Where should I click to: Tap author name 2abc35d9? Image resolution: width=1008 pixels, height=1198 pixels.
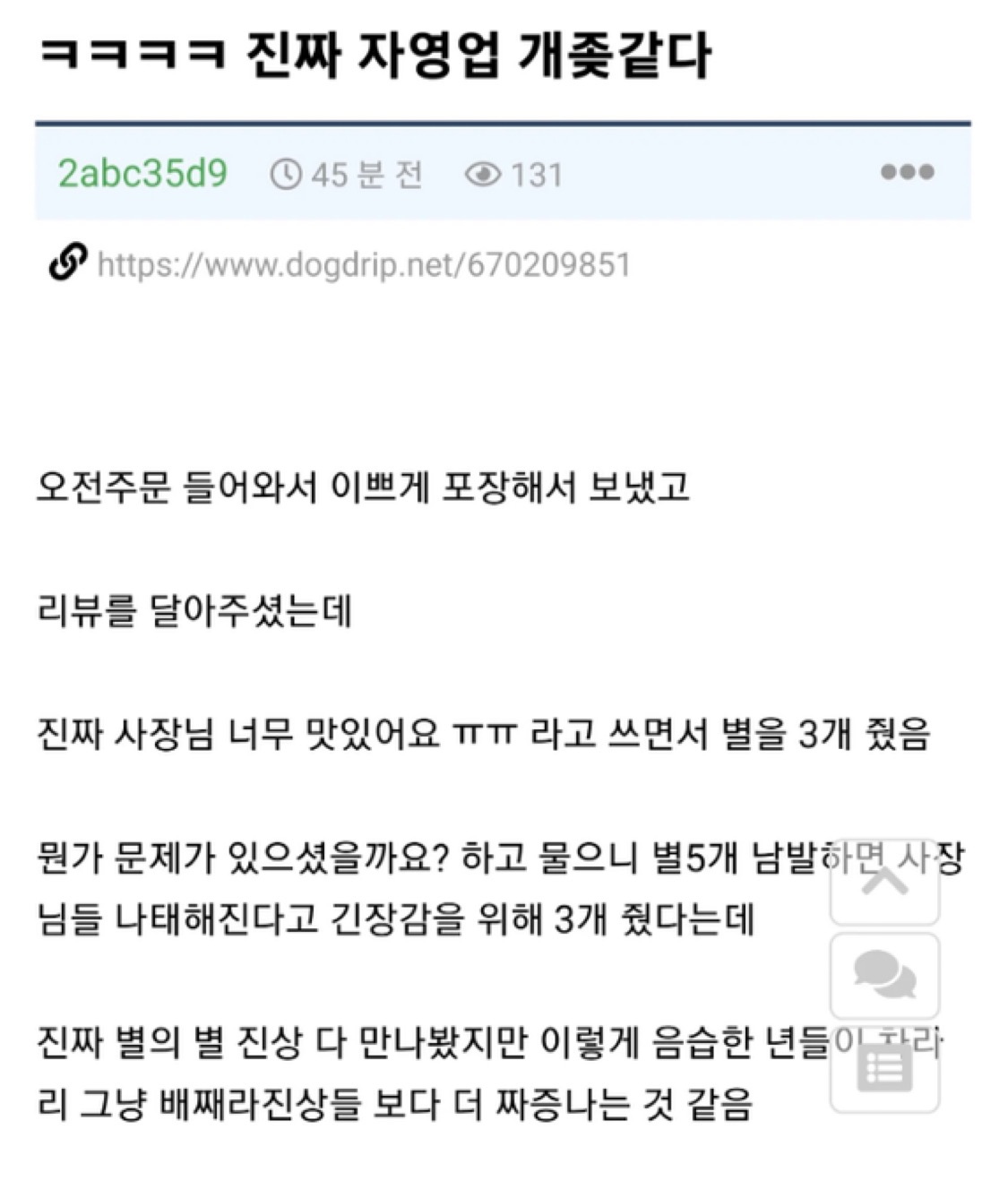(x=142, y=173)
